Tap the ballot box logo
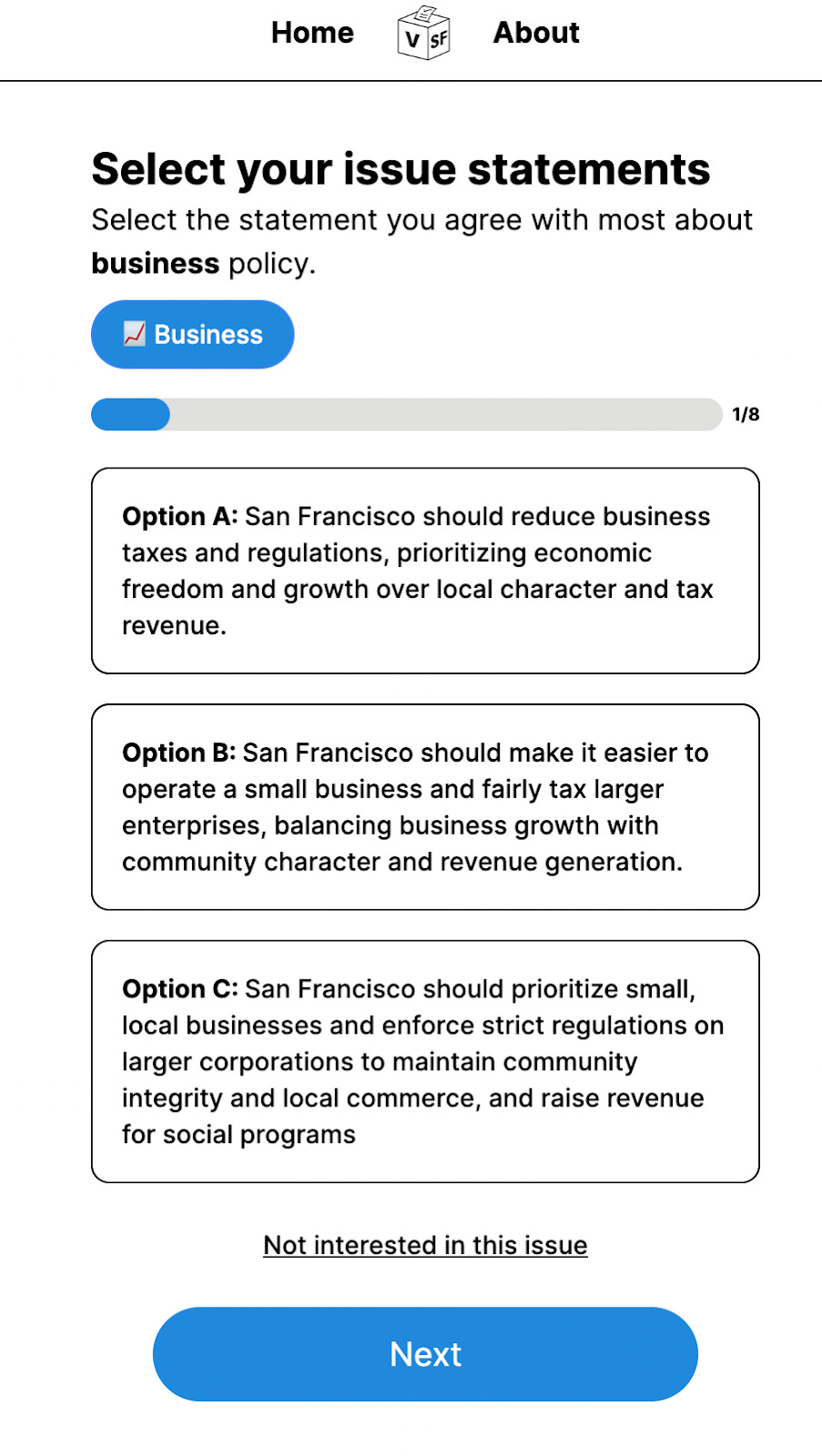The height and width of the screenshot is (1456, 822). pos(424,34)
